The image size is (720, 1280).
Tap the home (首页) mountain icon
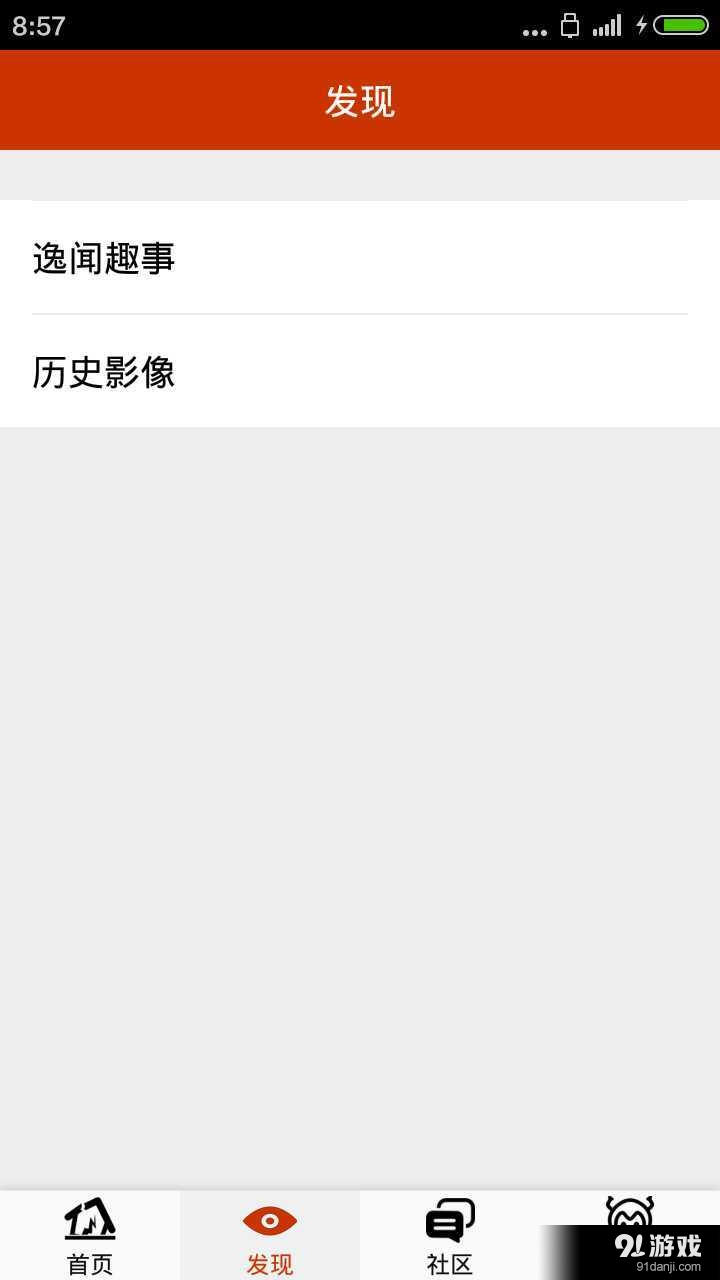click(x=89, y=1218)
